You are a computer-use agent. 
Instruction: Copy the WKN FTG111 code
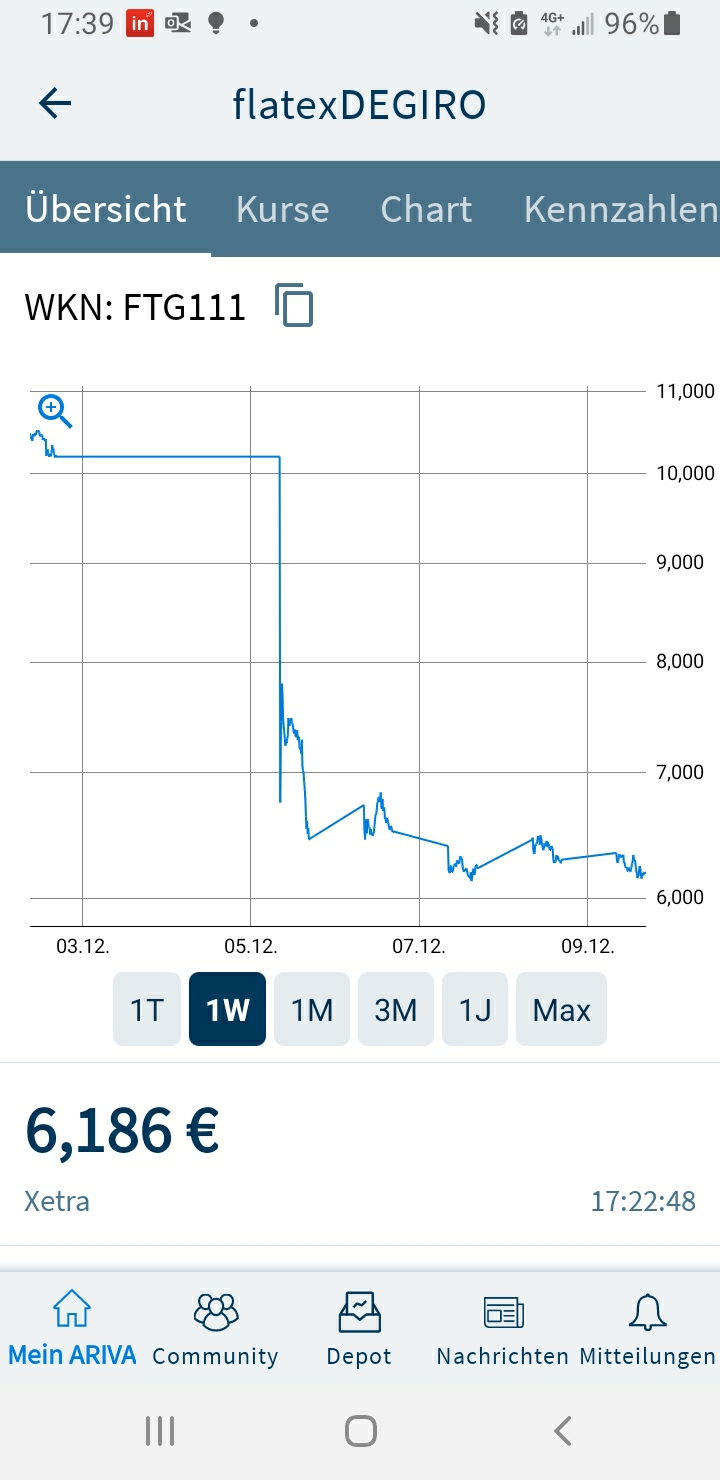[295, 308]
